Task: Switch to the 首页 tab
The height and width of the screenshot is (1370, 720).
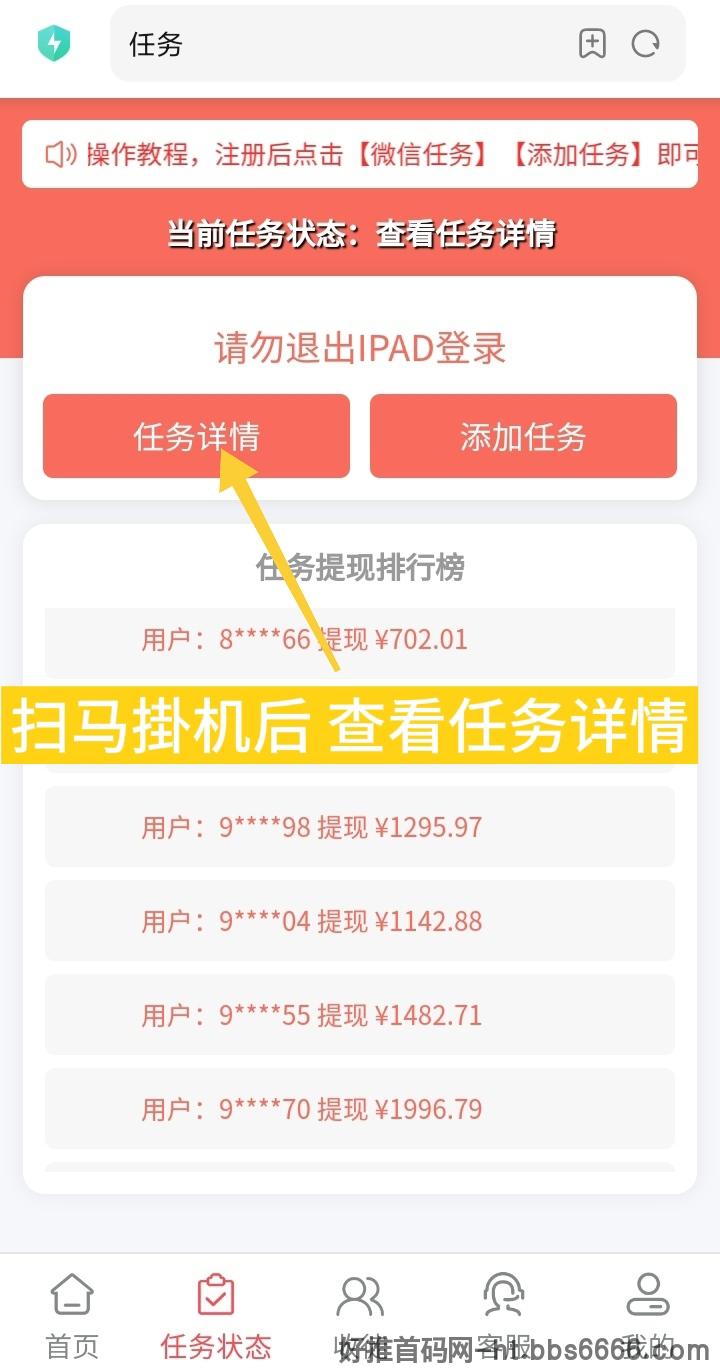Action: (72, 1315)
